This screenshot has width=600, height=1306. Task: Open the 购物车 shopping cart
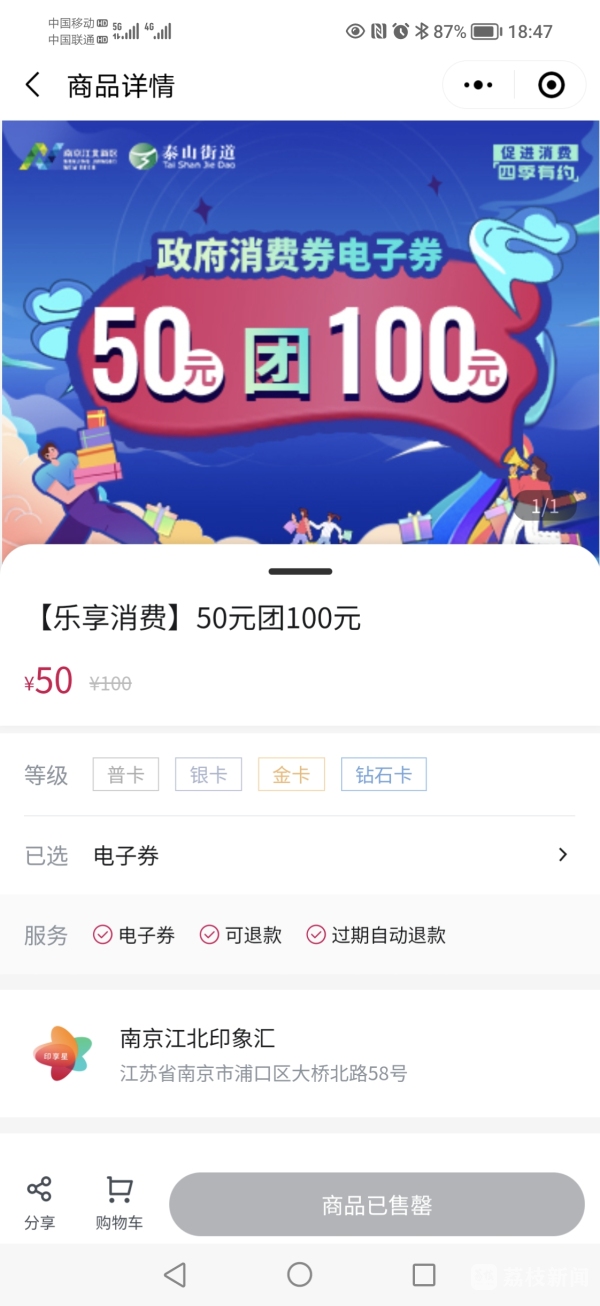[119, 1203]
